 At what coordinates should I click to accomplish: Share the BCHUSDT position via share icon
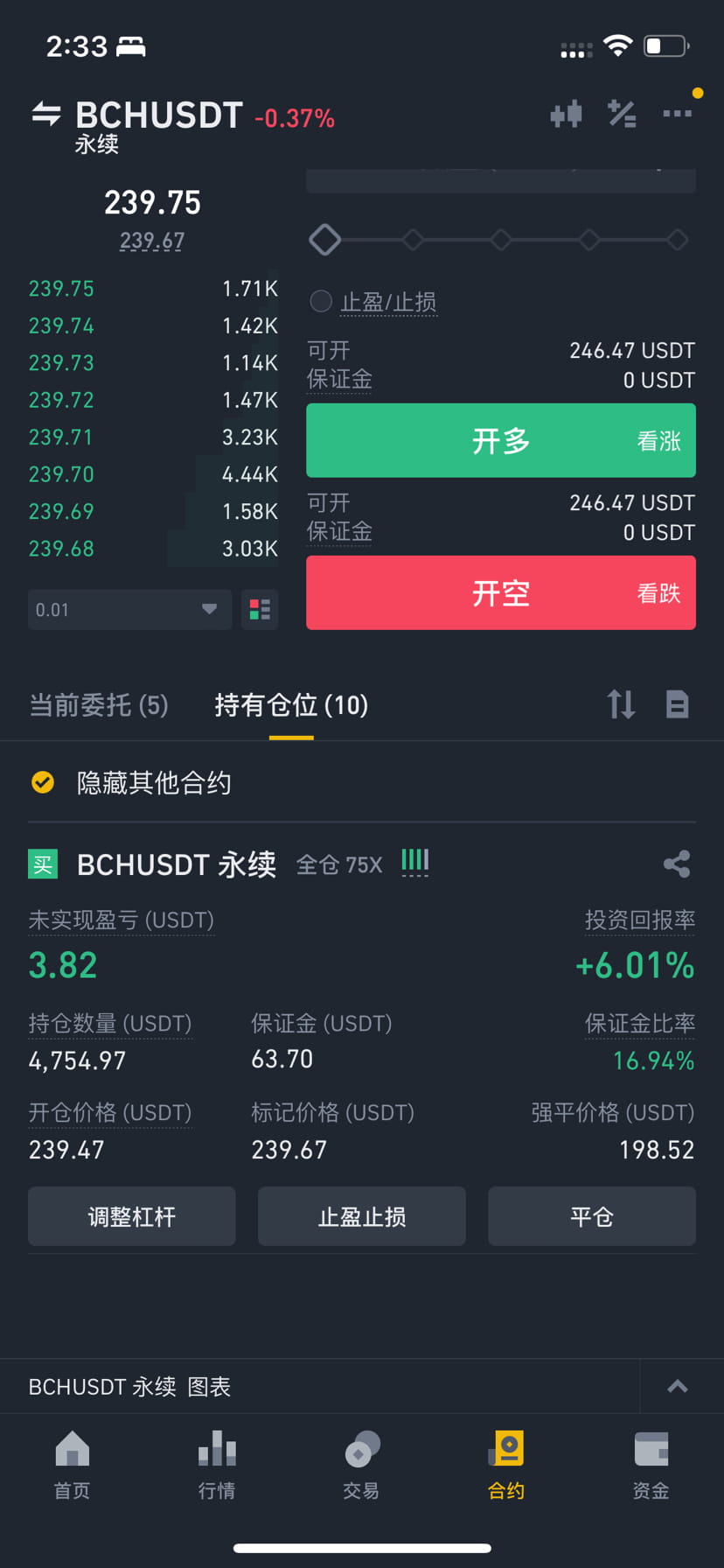[x=677, y=864]
